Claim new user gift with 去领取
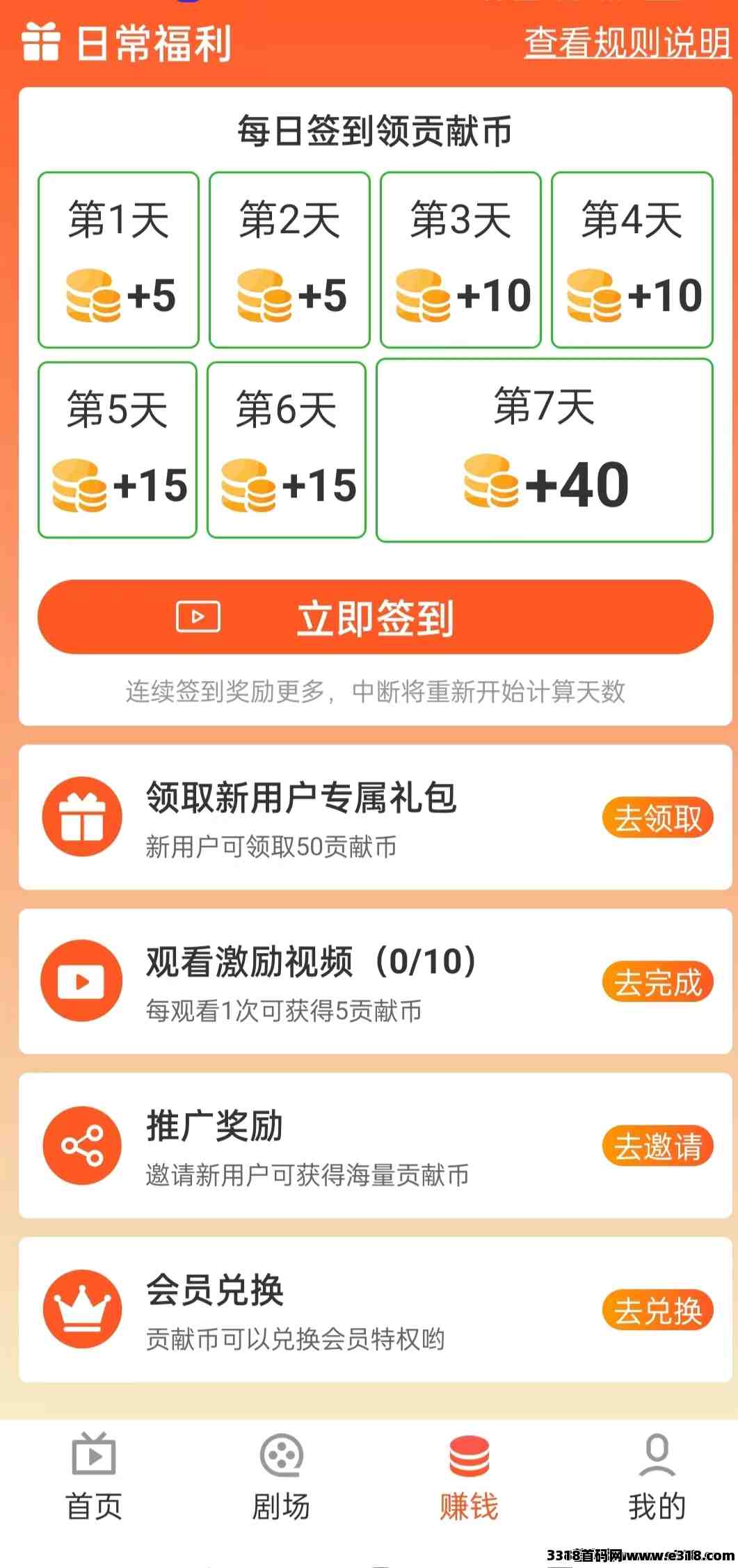The image size is (738, 1568). click(657, 817)
